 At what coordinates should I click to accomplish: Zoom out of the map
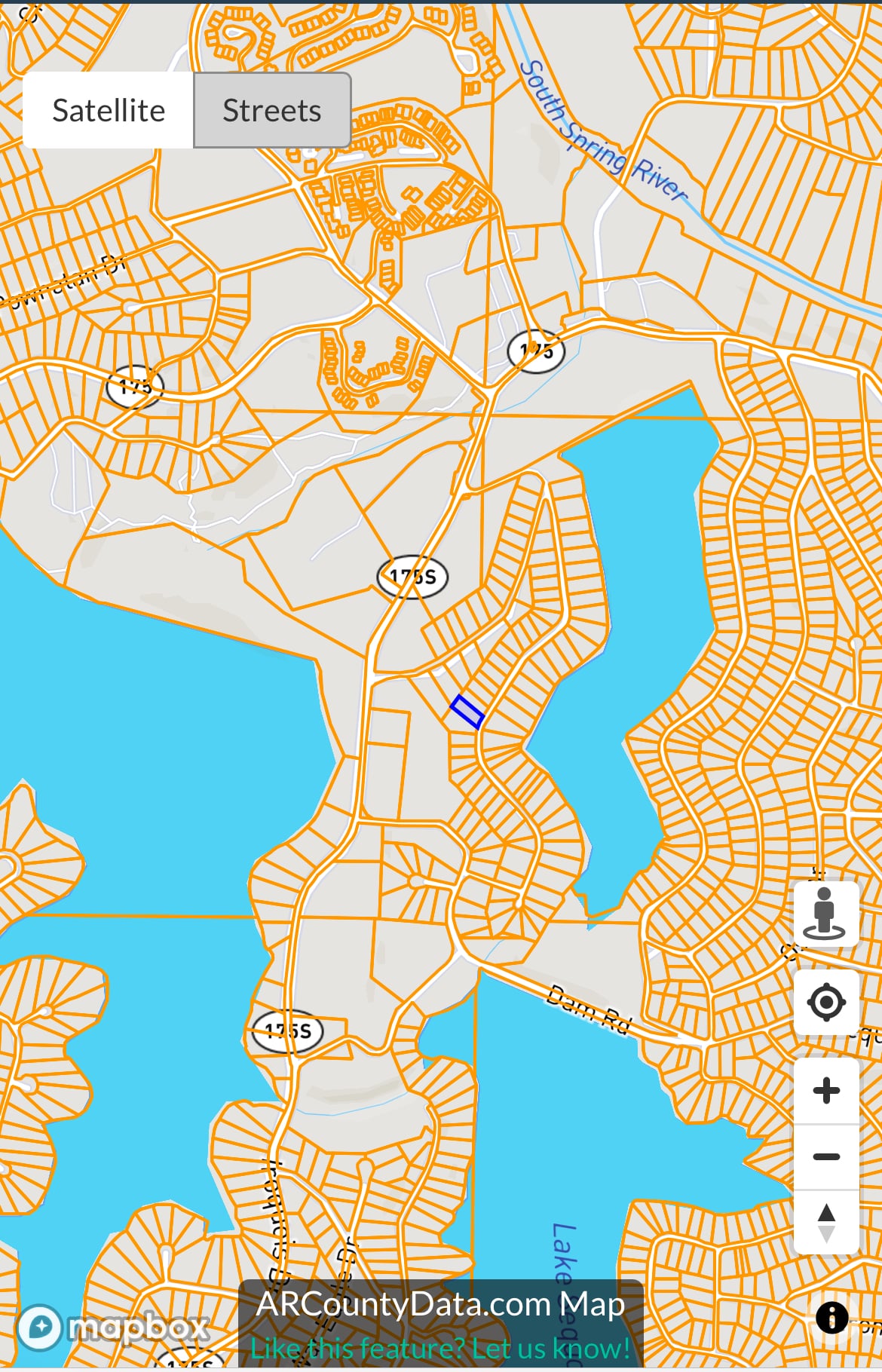[826, 1156]
